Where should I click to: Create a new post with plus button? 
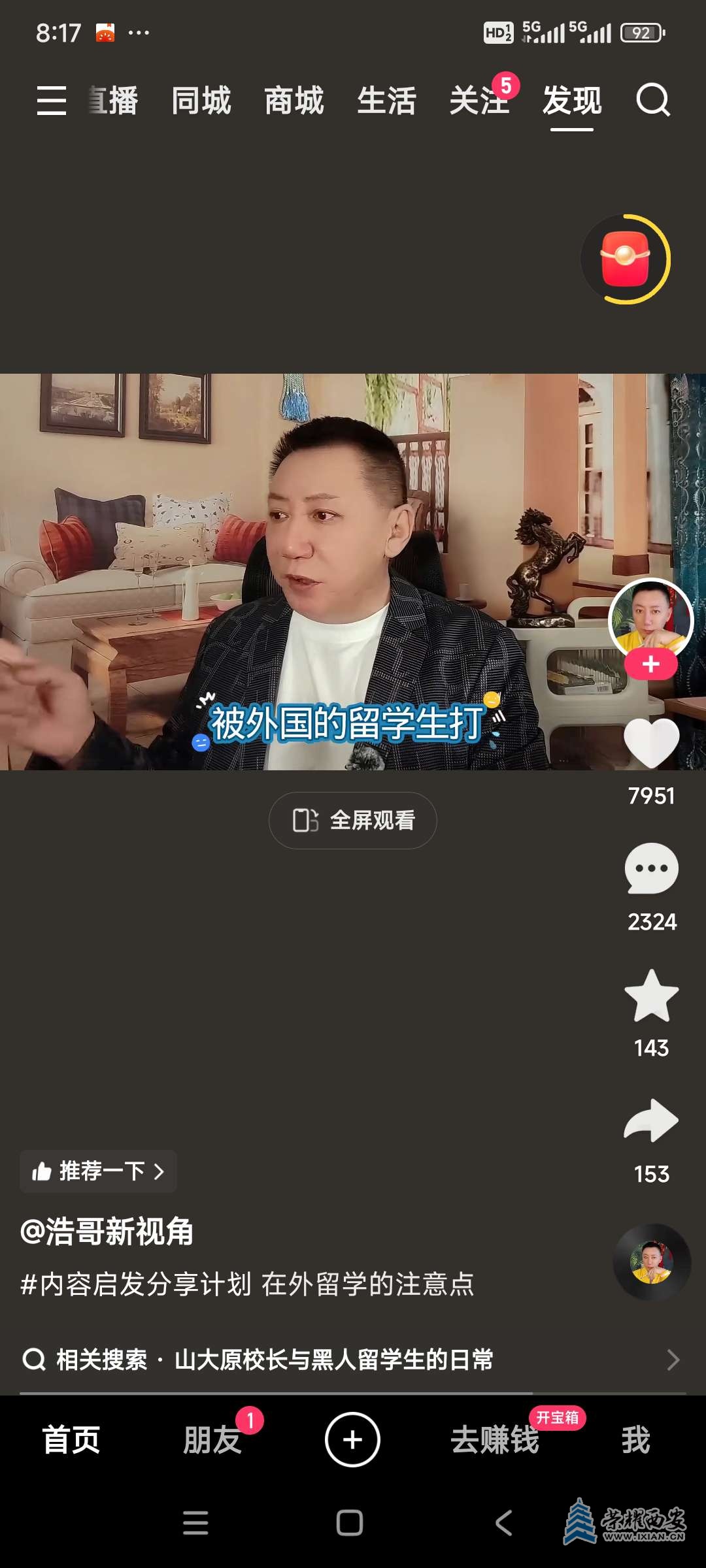coord(352,1440)
